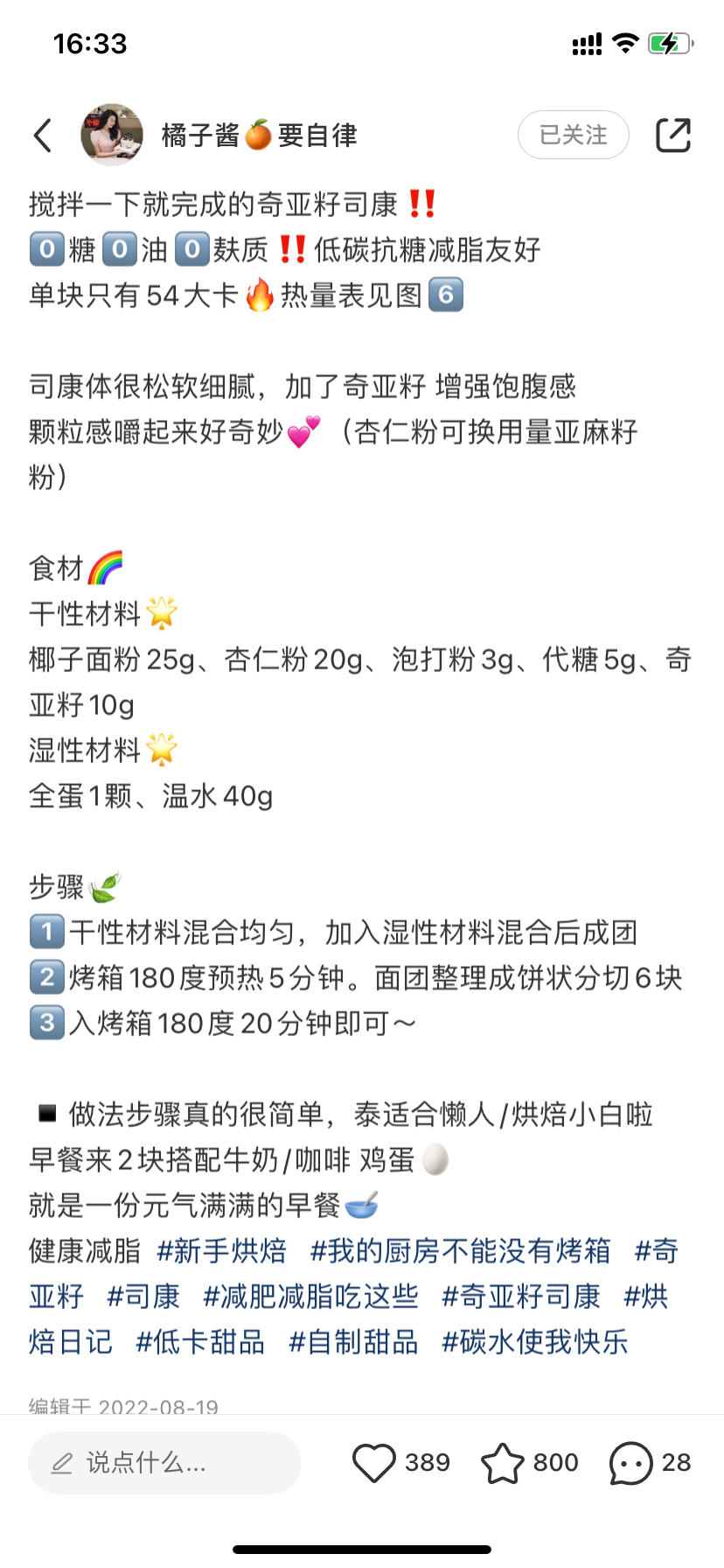Open the #自制甜品 hashtag
This screenshot has height=1568, width=724.
[353, 1342]
